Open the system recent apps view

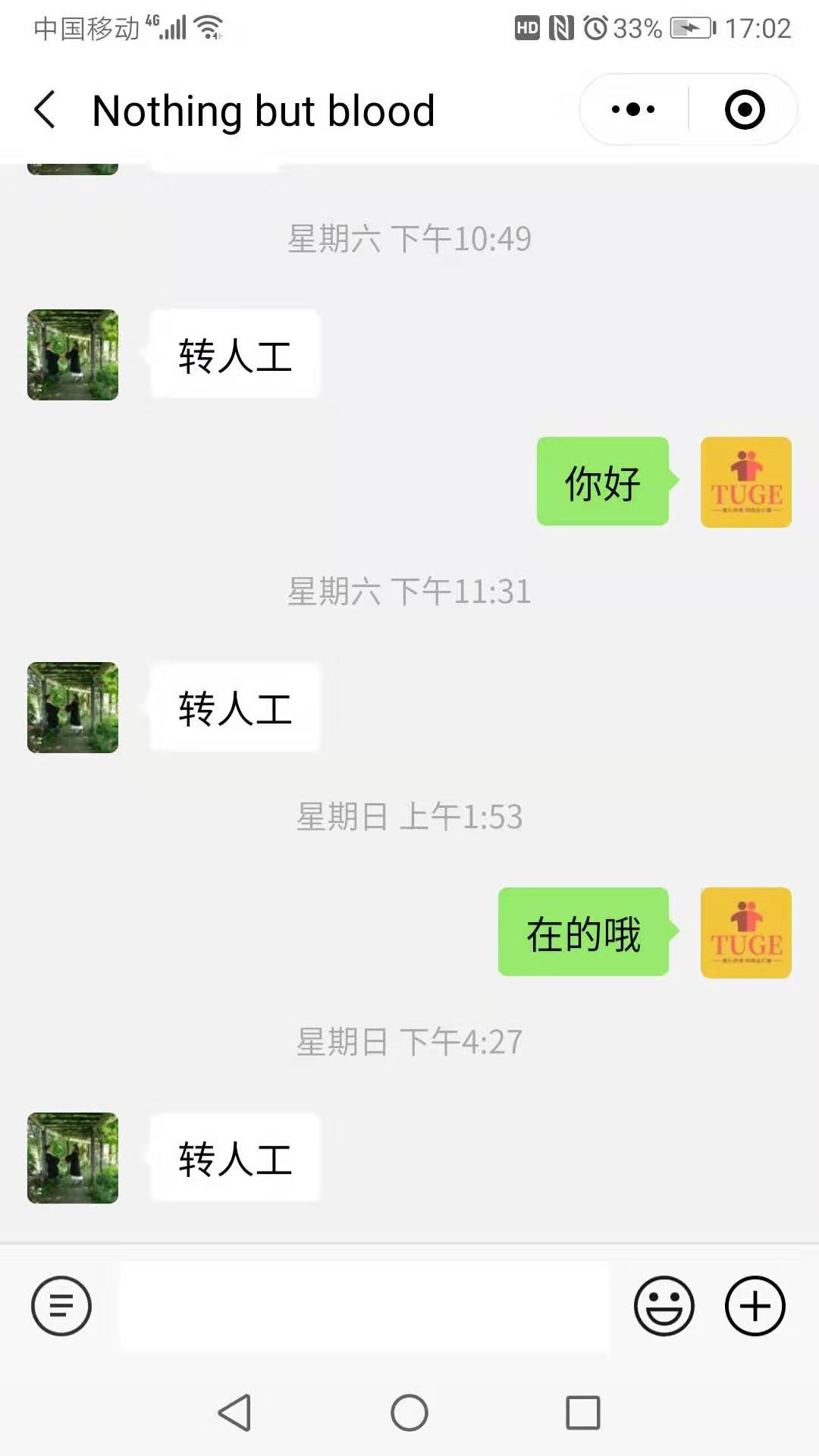[583, 1413]
